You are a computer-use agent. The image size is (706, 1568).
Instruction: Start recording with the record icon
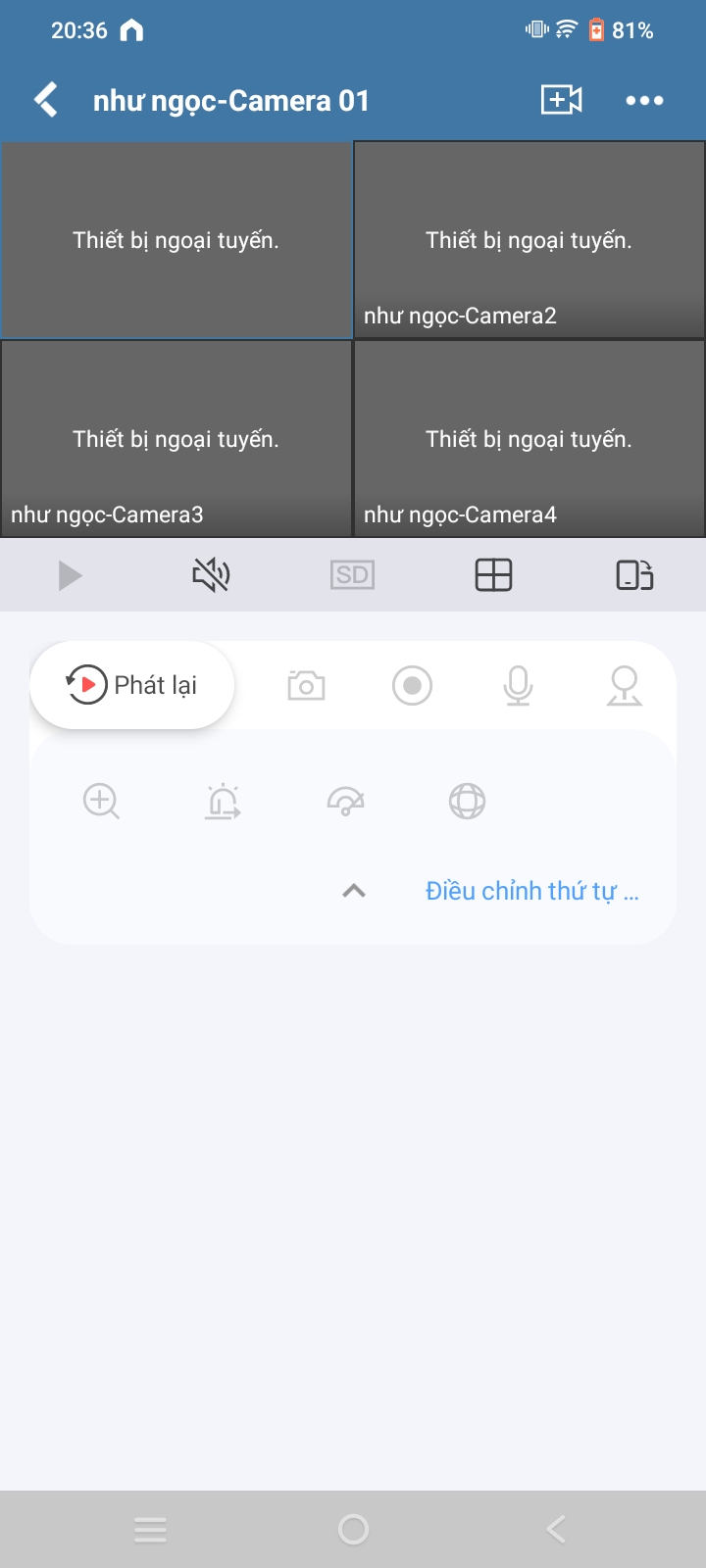click(x=412, y=686)
